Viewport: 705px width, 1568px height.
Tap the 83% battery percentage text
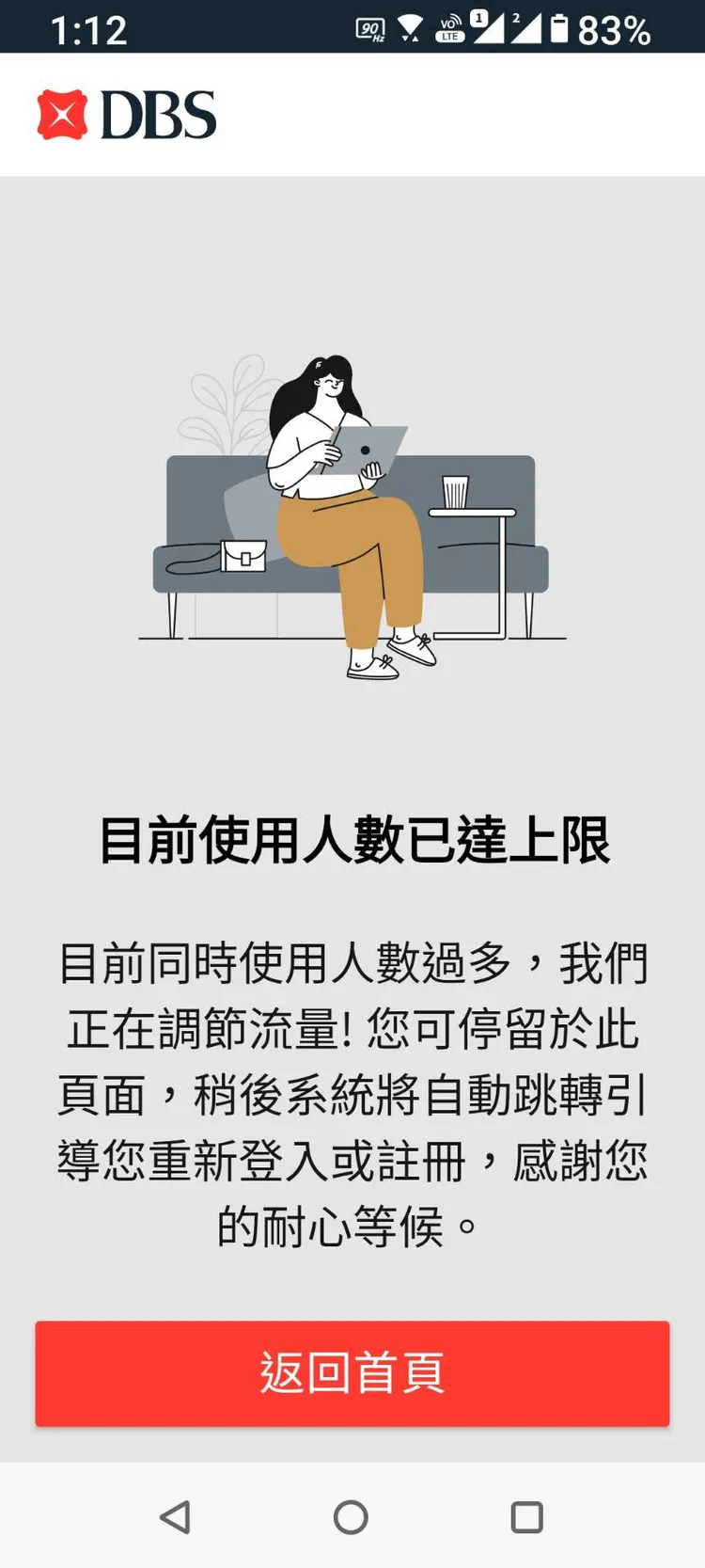point(616,25)
